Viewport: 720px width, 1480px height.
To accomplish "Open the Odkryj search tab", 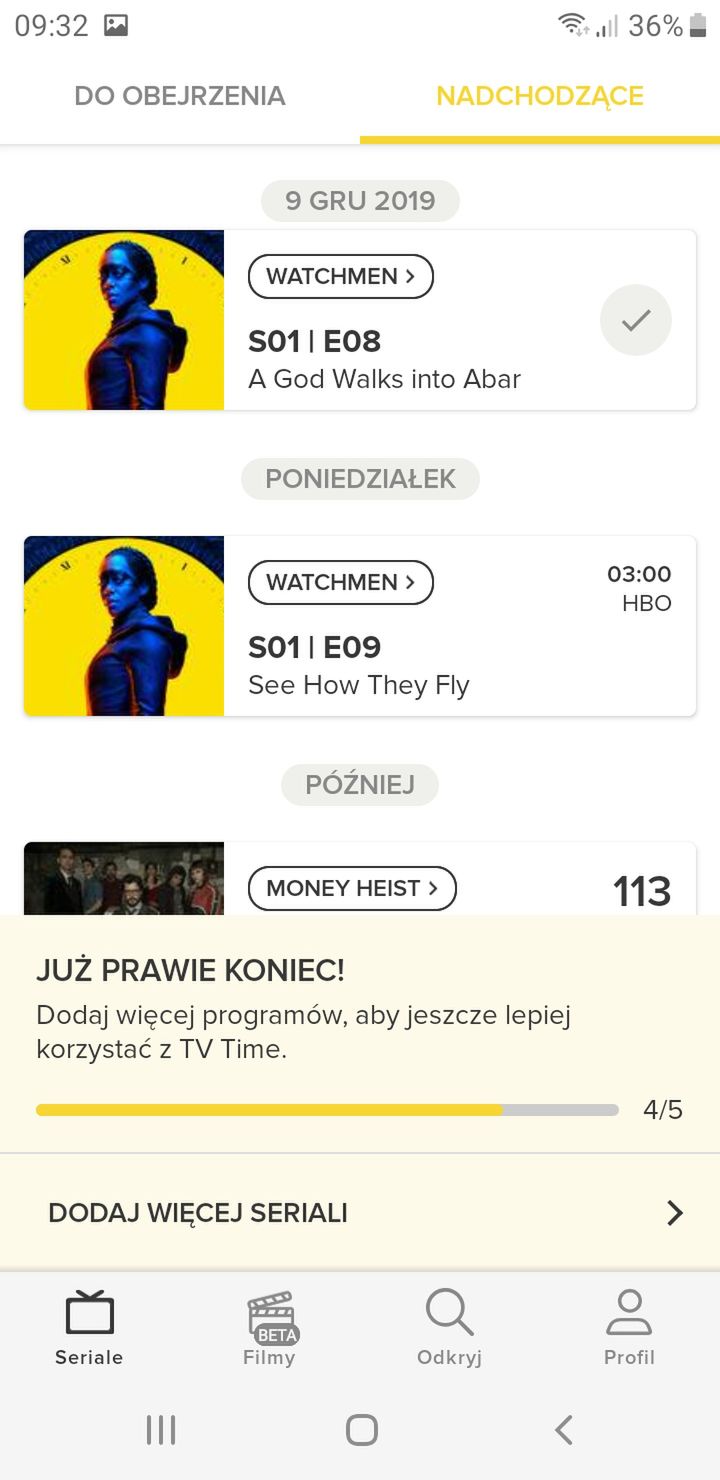I will 450,1328.
